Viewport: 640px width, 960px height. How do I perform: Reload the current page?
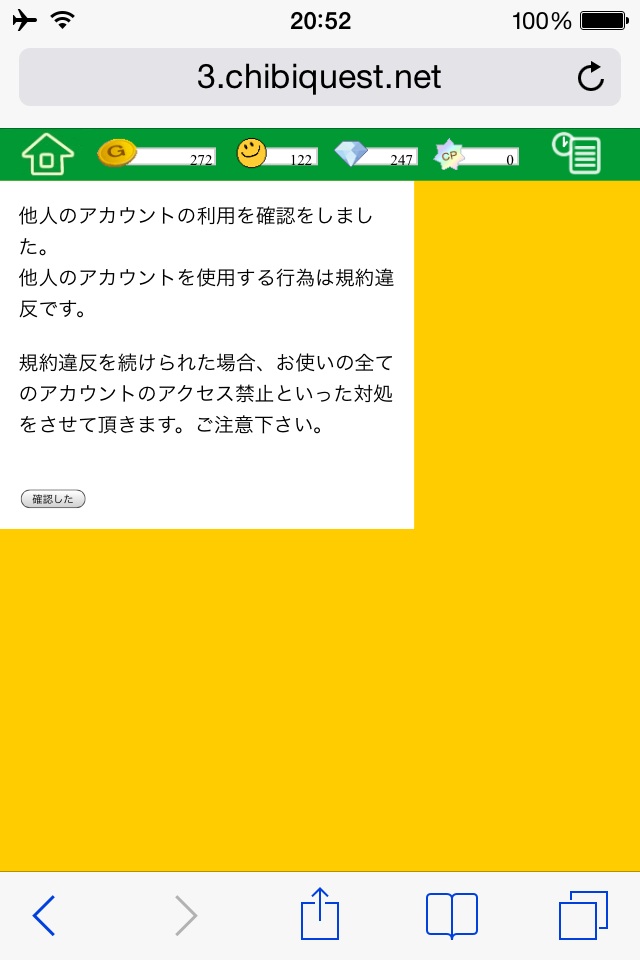pos(591,78)
